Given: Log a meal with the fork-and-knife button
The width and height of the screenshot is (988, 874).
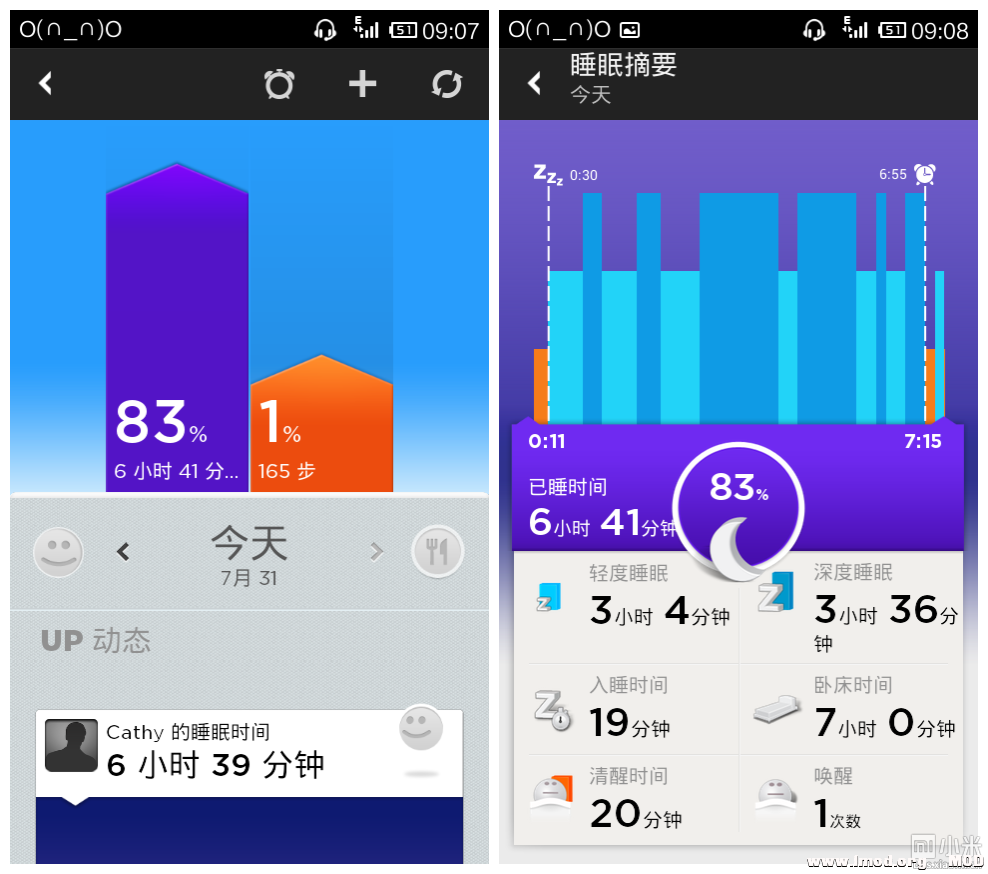Looking at the screenshot, I should tap(437, 552).
